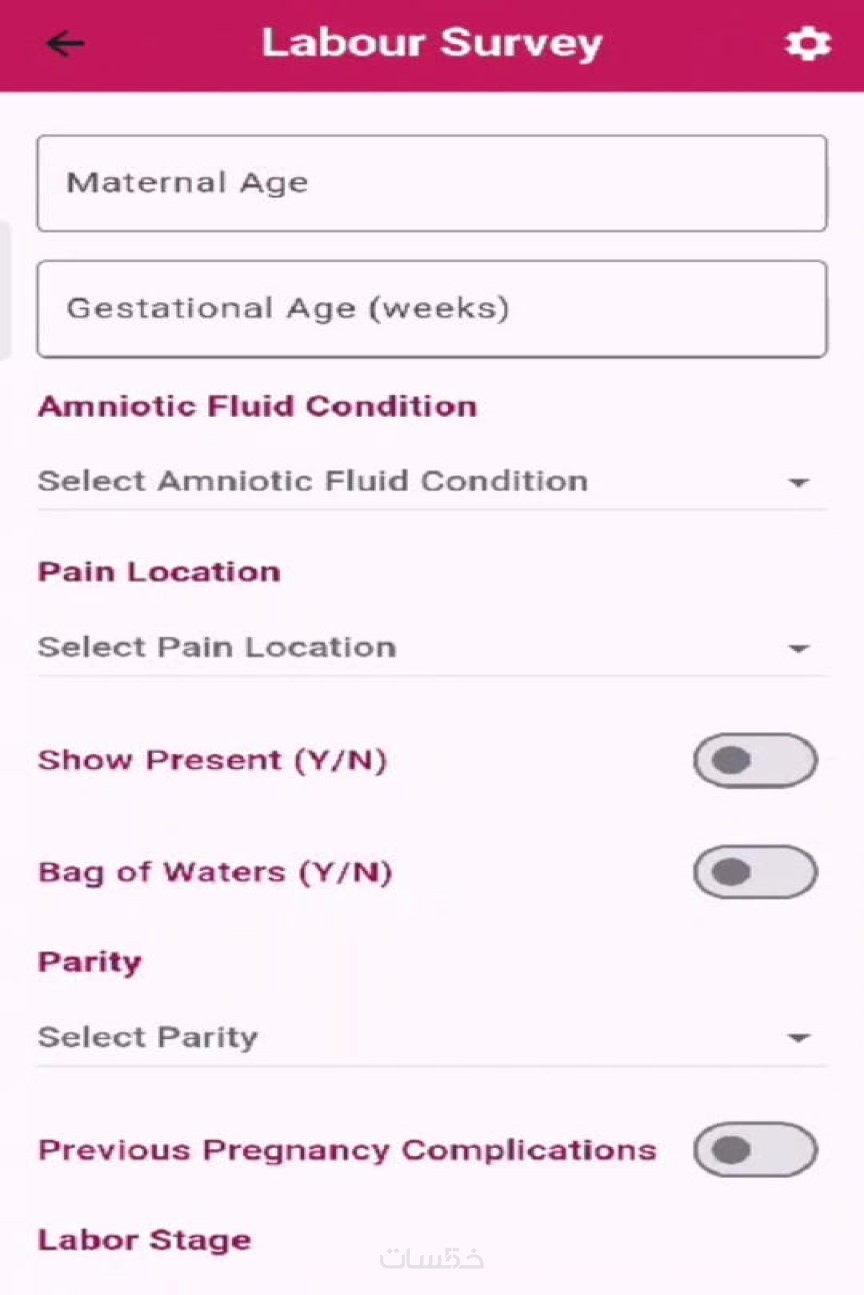Screen dimensions: 864x1295
Task: Open the settings gear
Action: (x=807, y=44)
